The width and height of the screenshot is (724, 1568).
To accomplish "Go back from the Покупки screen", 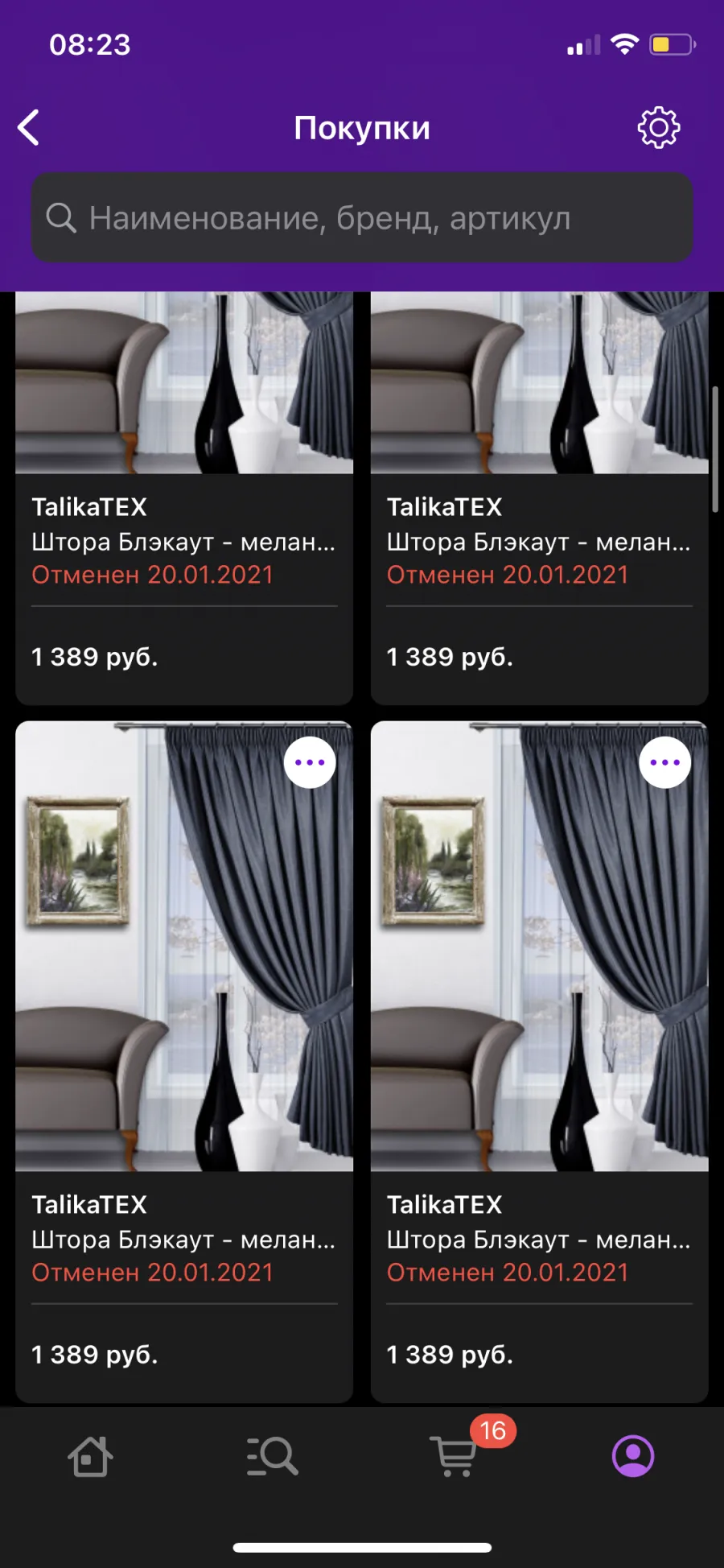I will (x=29, y=128).
